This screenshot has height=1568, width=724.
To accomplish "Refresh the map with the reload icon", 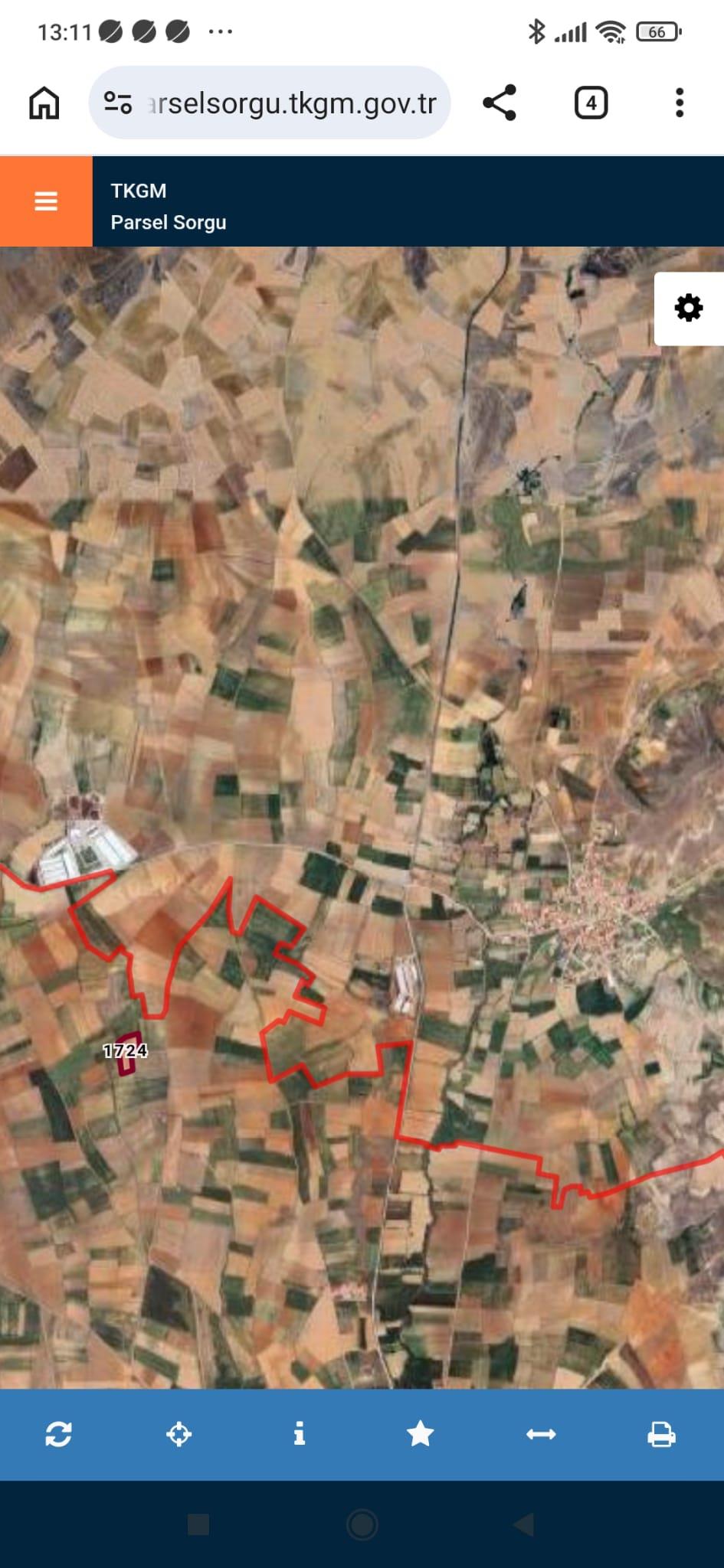I will point(59,1434).
